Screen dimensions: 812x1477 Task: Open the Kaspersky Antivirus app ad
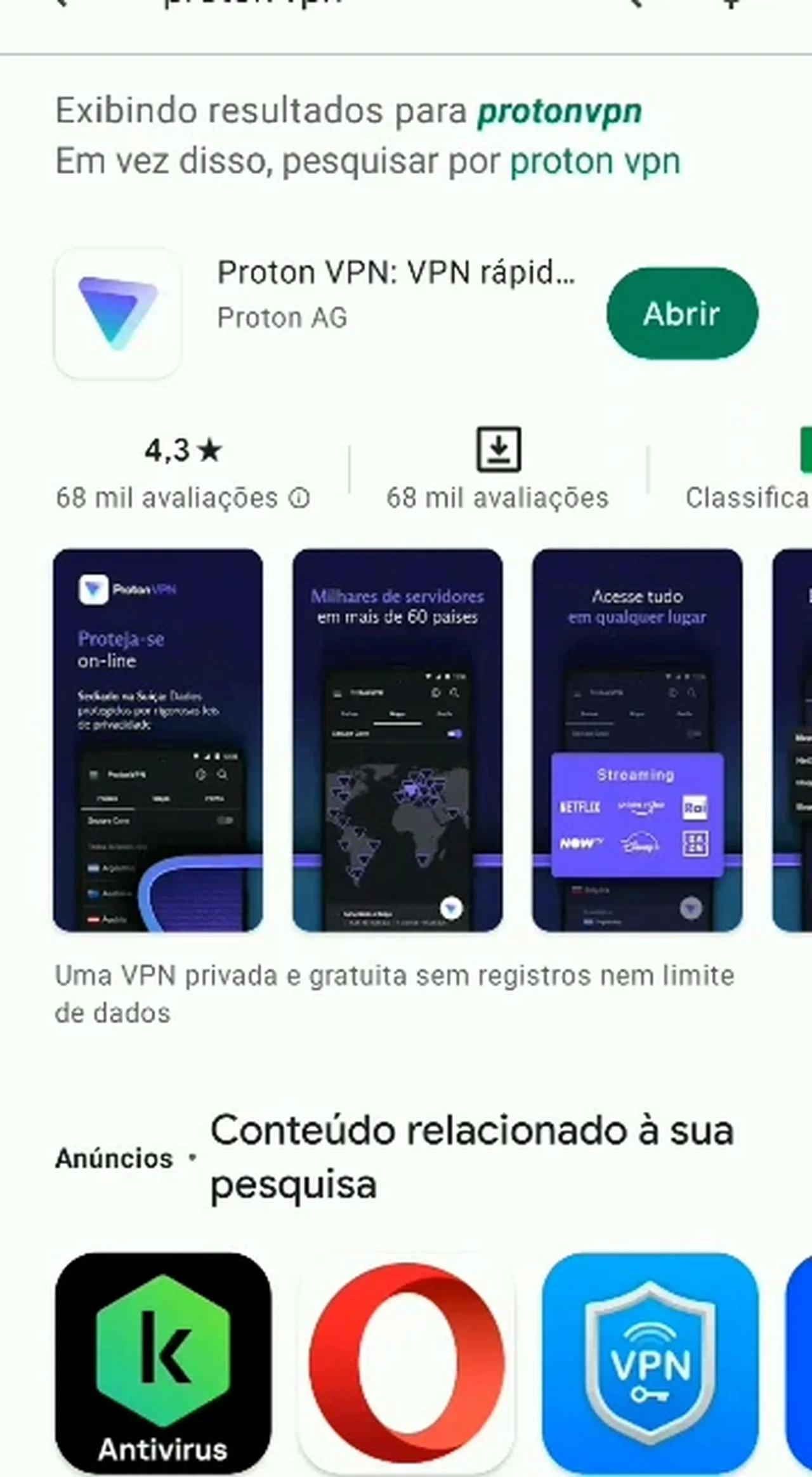pyautogui.click(x=163, y=1363)
